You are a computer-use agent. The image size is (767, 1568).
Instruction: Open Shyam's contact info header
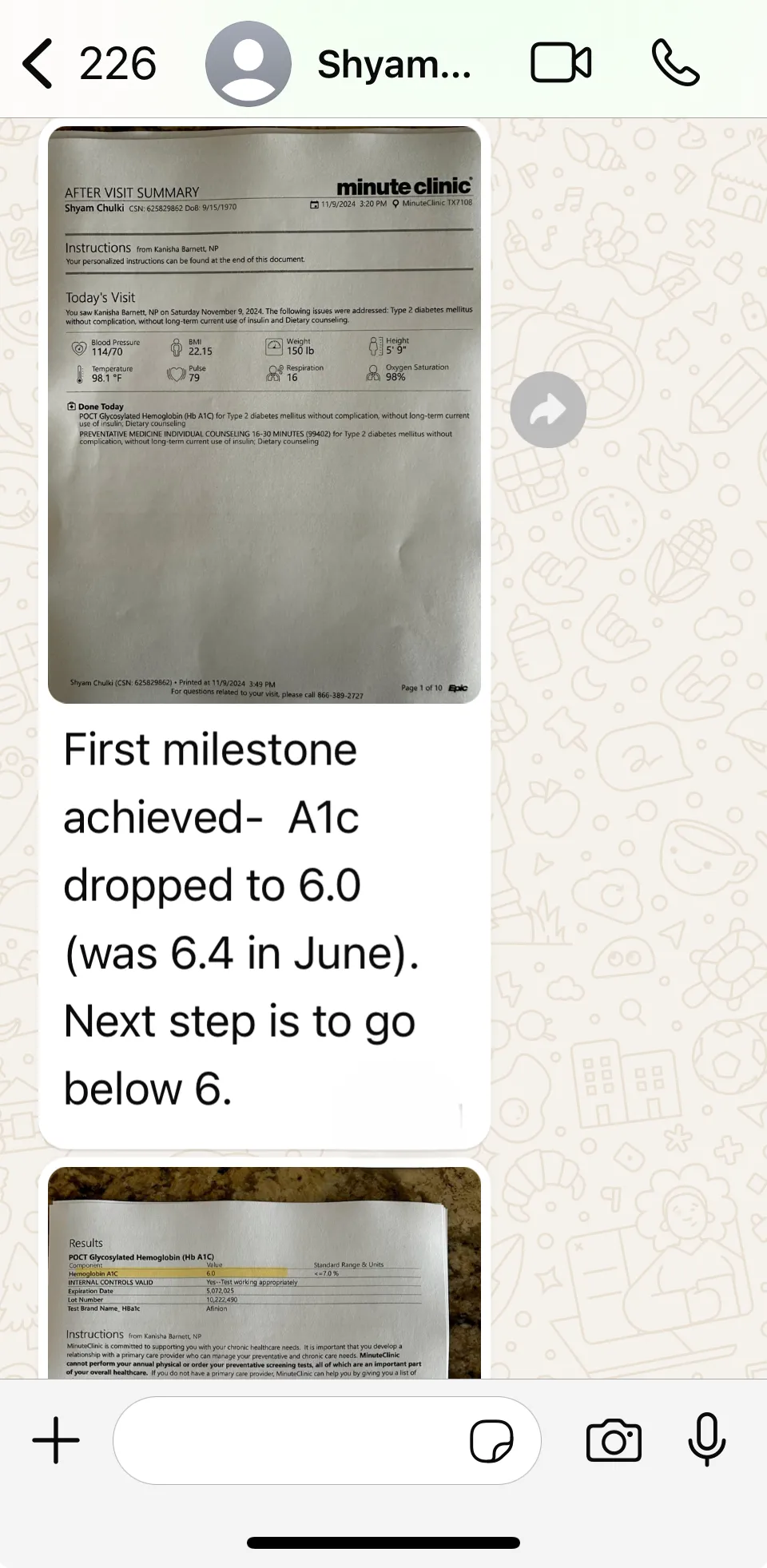click(x=339, y=63)
